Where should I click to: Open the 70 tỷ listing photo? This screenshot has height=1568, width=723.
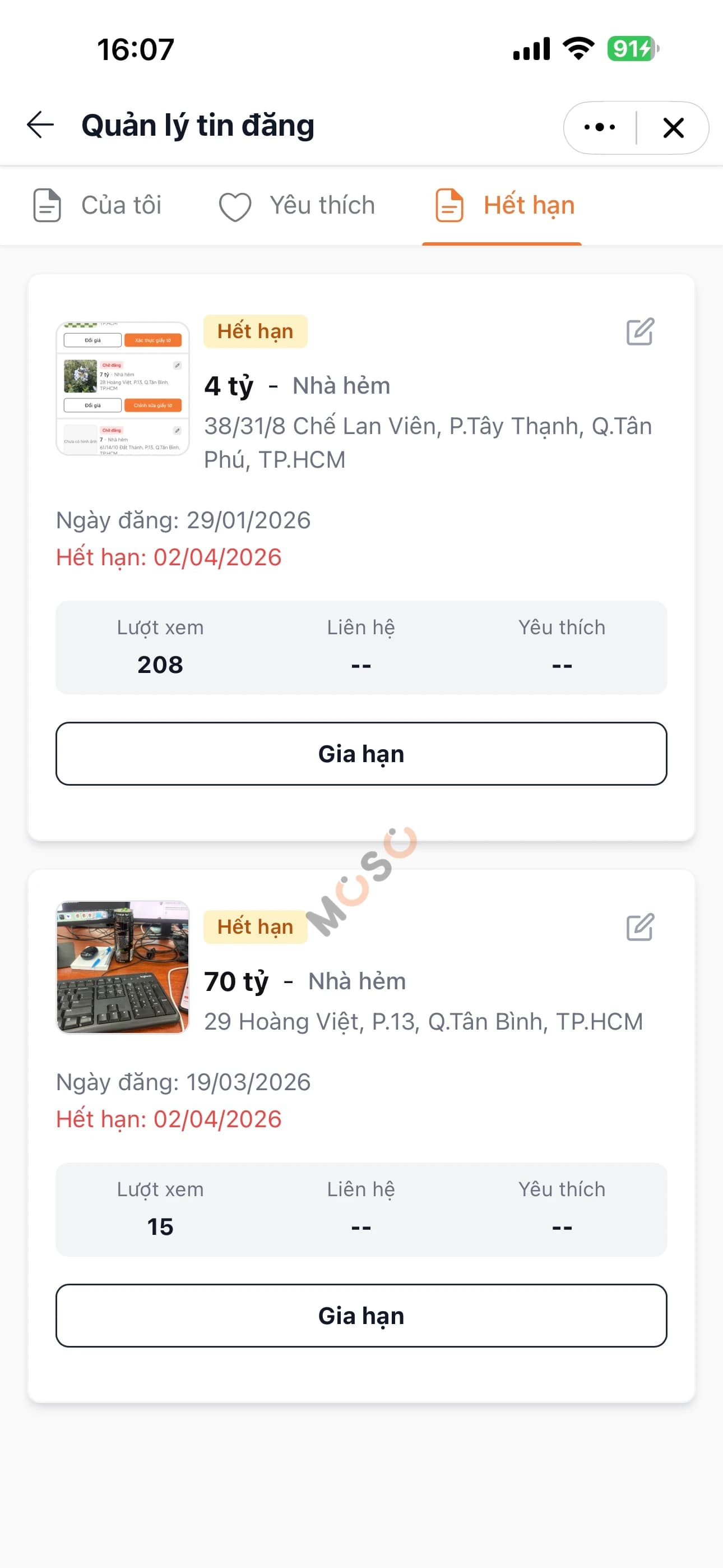(123, 967)
